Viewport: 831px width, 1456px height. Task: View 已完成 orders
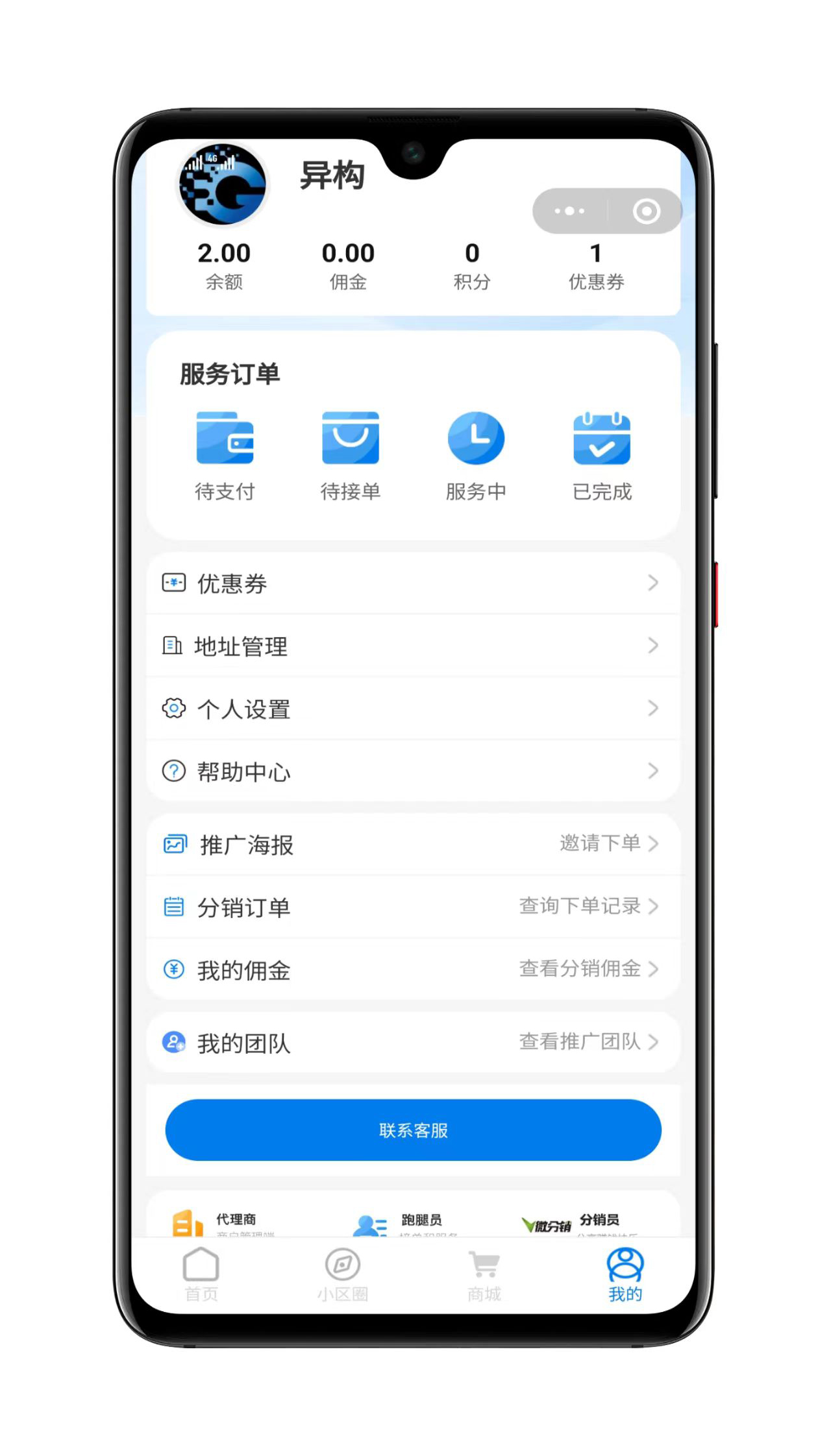602,455
